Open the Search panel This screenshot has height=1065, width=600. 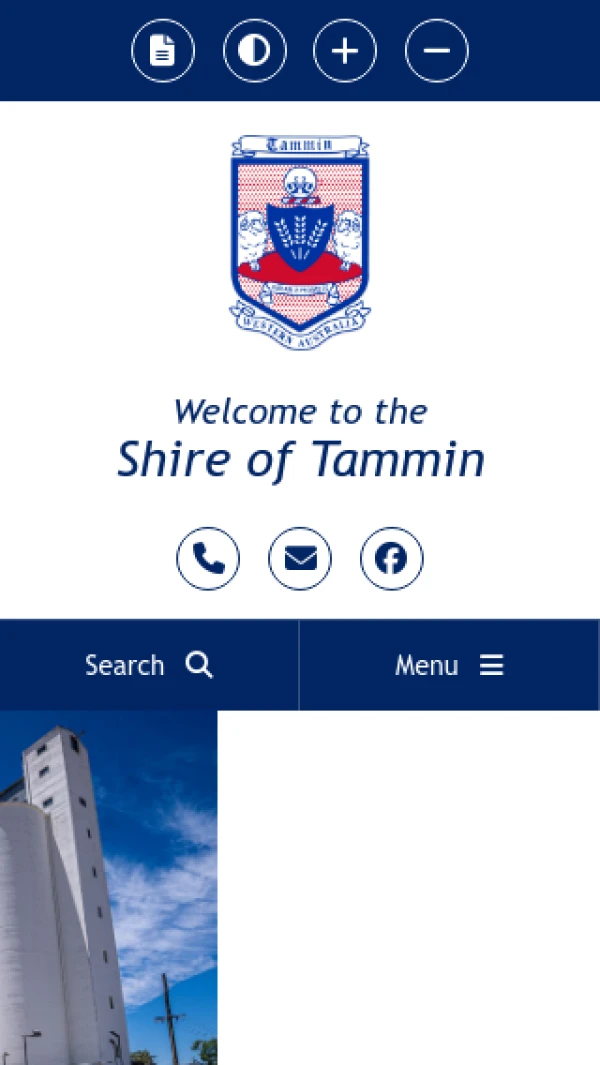149,665
